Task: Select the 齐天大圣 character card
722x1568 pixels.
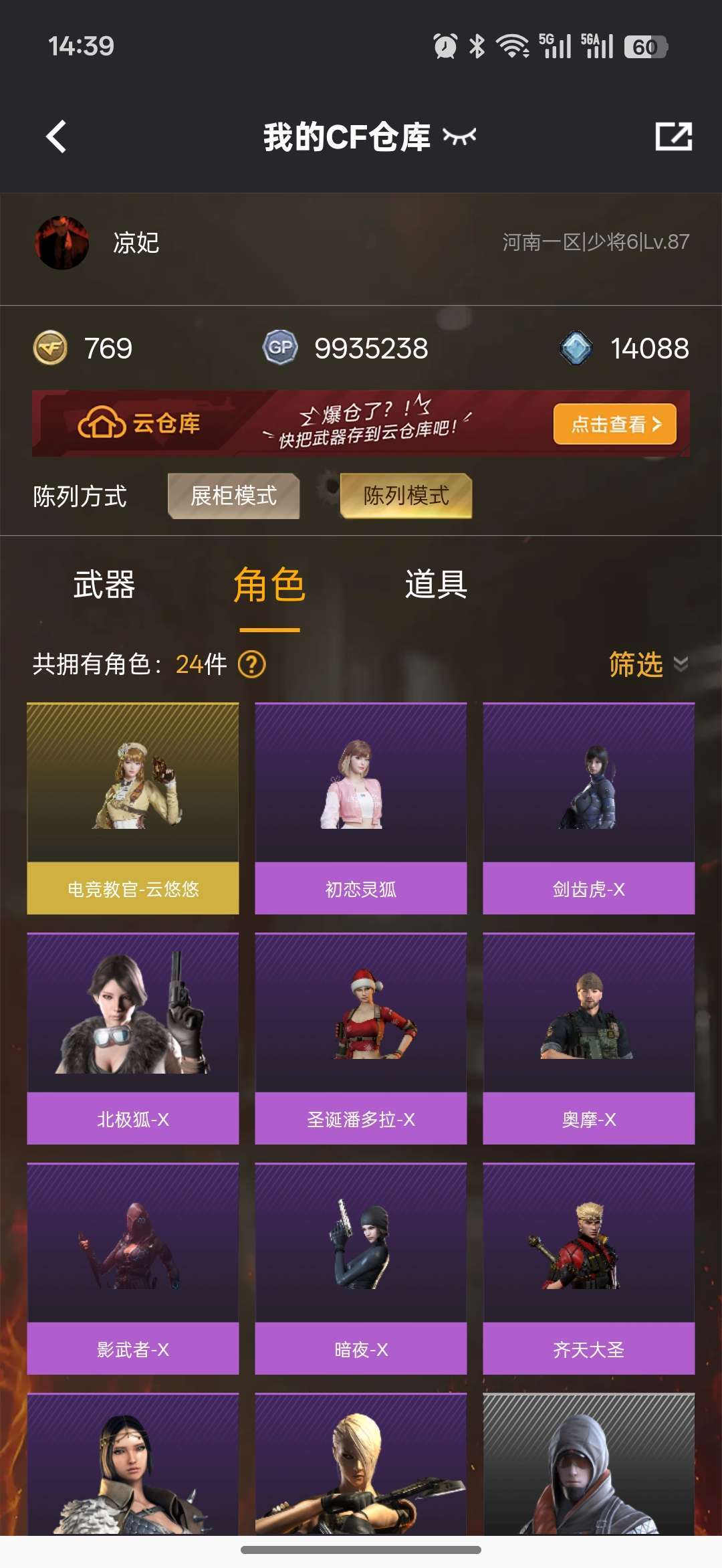Action: pos(589,1268)
